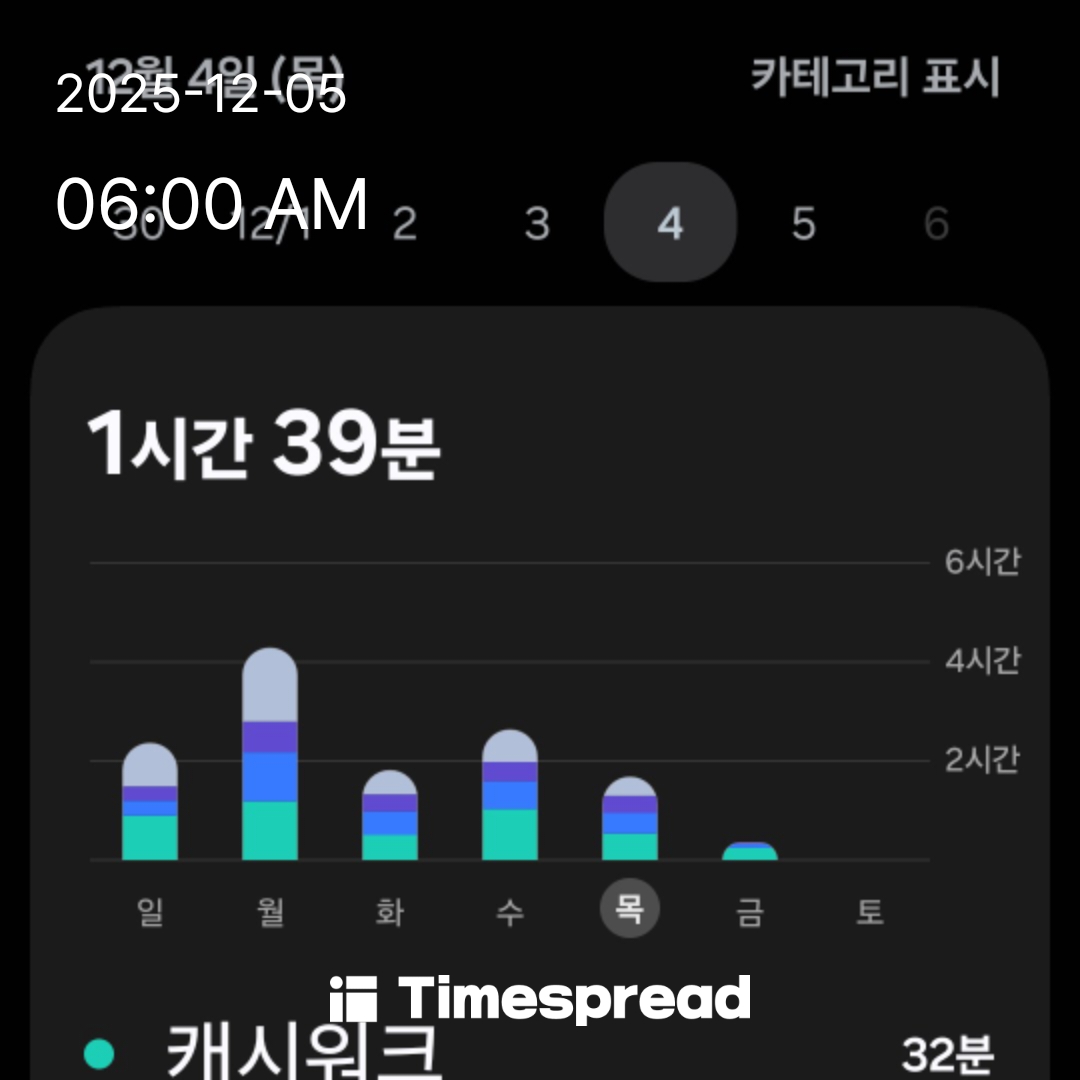The width and height of the screenshot is (1080, 1080).
Task: Tap the 금 bar in the usage chart
Action: (750, 851)
